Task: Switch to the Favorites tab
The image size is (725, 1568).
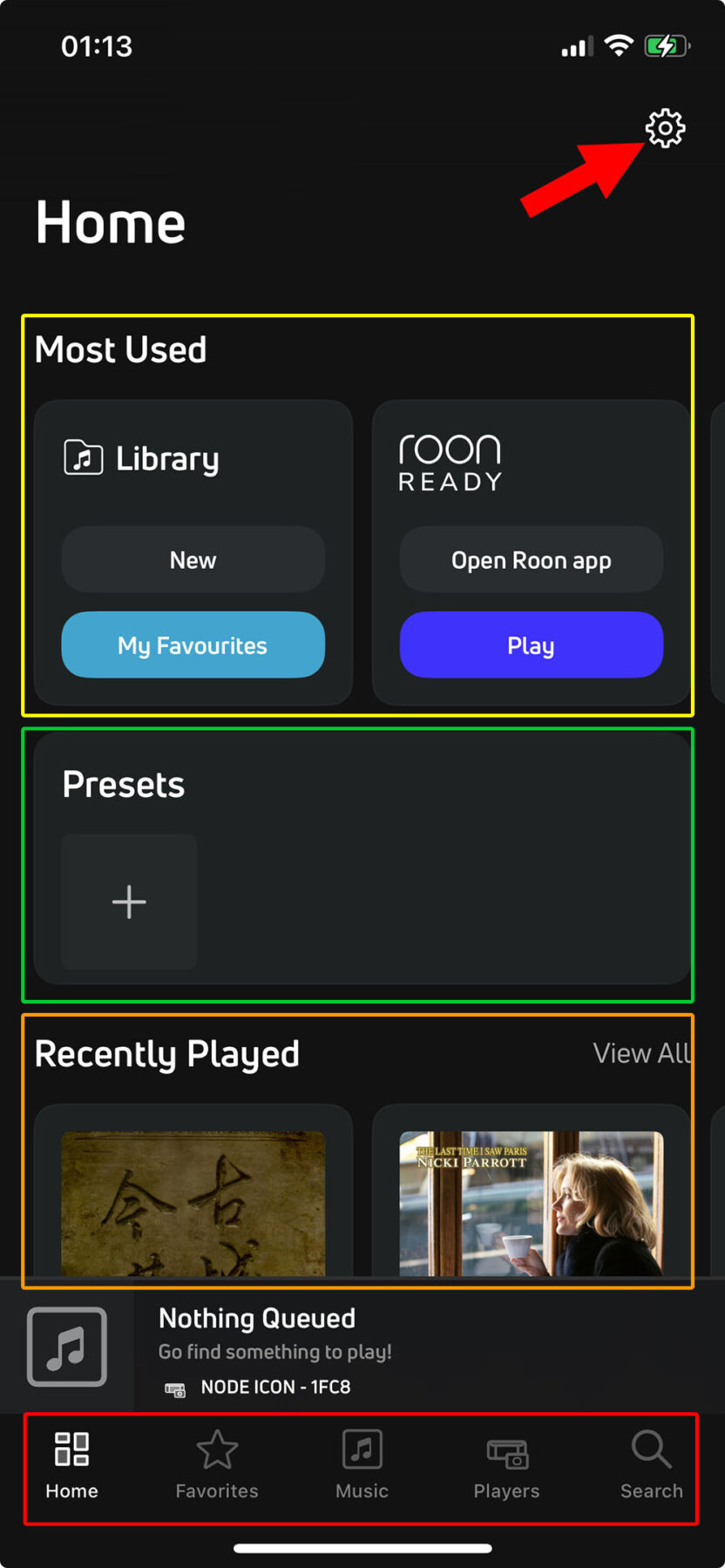Action: coord(217,1467)
